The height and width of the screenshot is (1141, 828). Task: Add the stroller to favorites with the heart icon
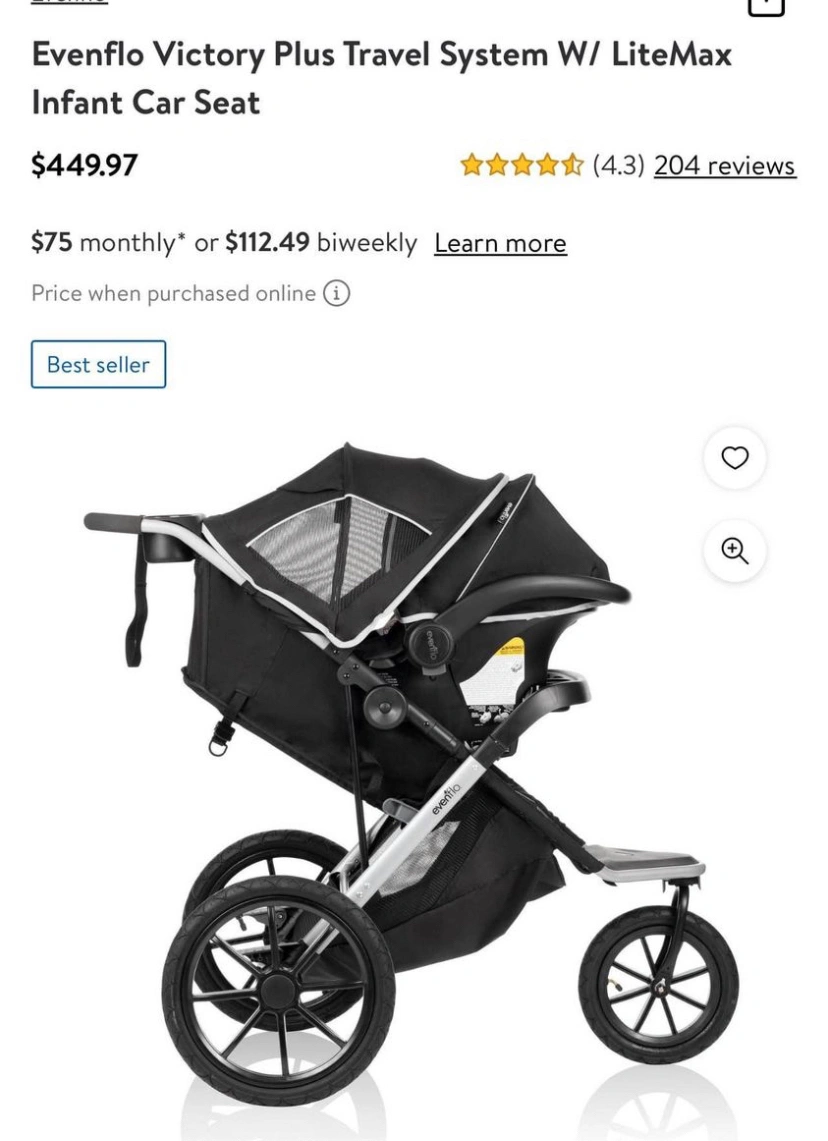735,458
